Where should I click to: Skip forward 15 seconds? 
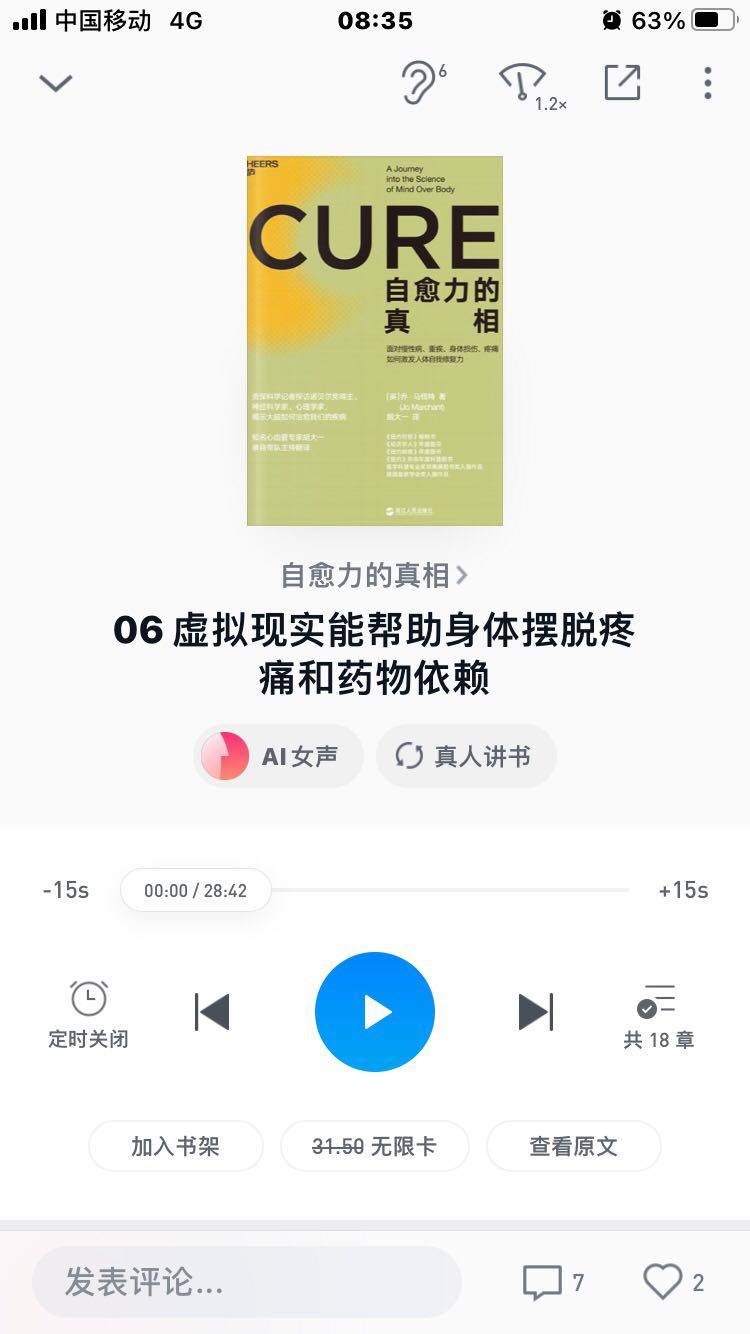pos(683,890)
